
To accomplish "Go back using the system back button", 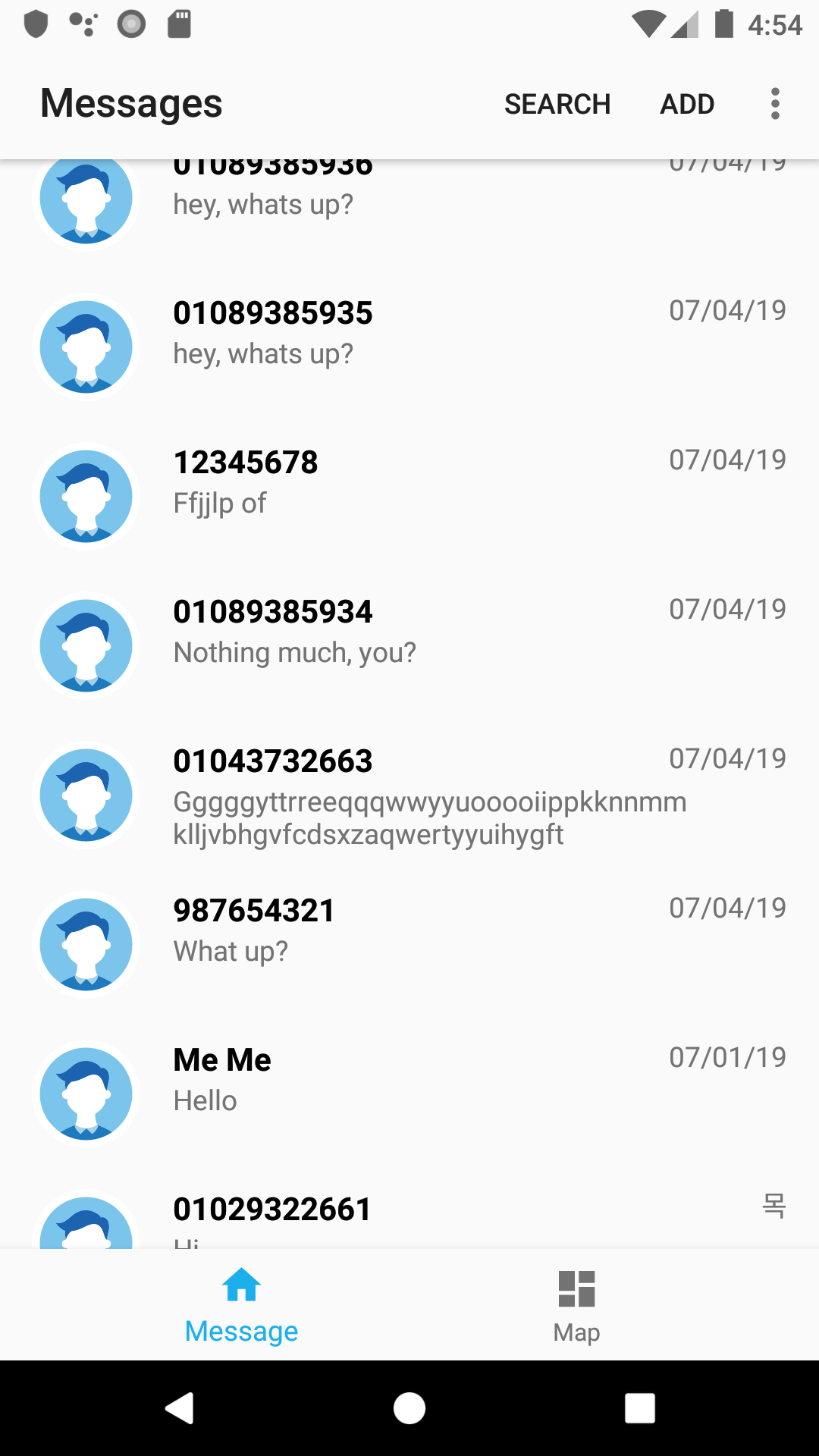I will pos(180,1408).
